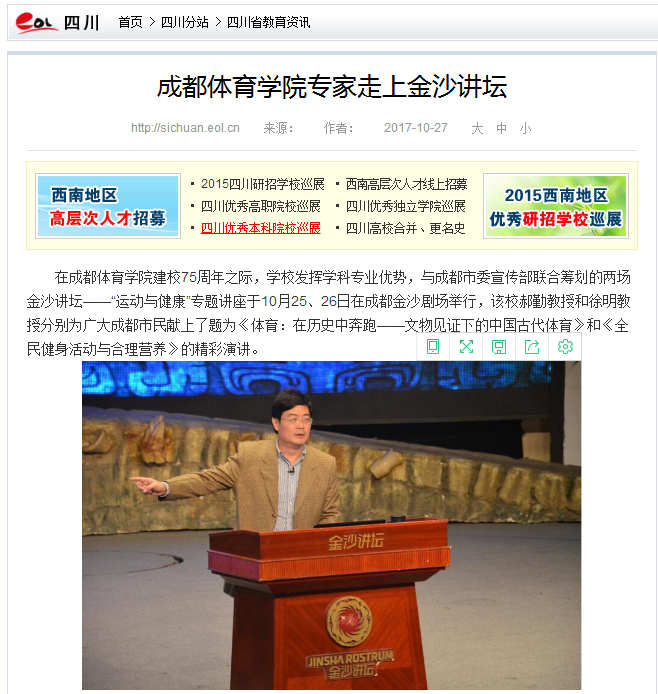Open the image toolbar settings gear
This screenshot has width=658, height=694.
click(x=565, y=347)
